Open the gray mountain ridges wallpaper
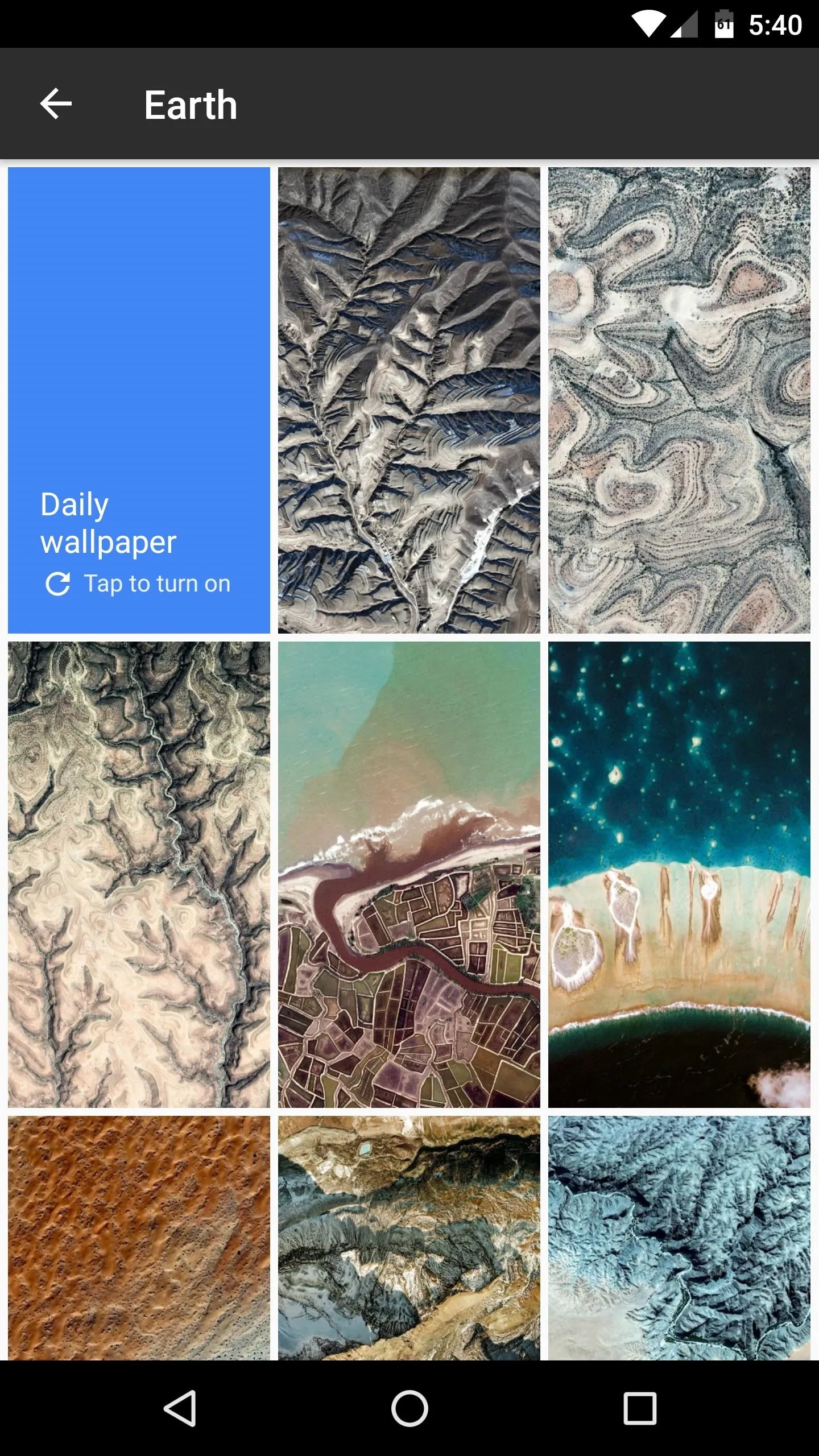819x1456 pixels. 409,400
